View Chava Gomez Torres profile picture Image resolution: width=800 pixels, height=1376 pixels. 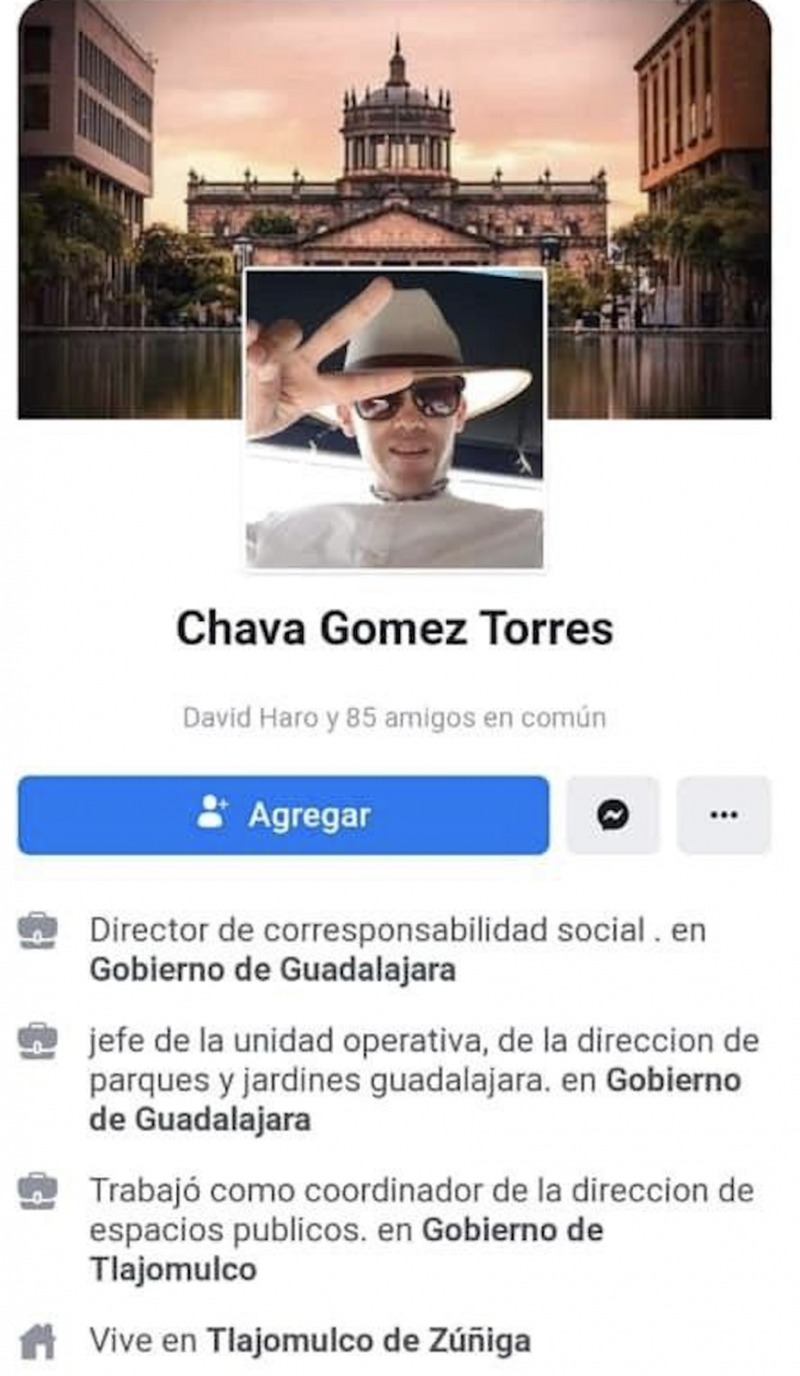tap(395, 418)
